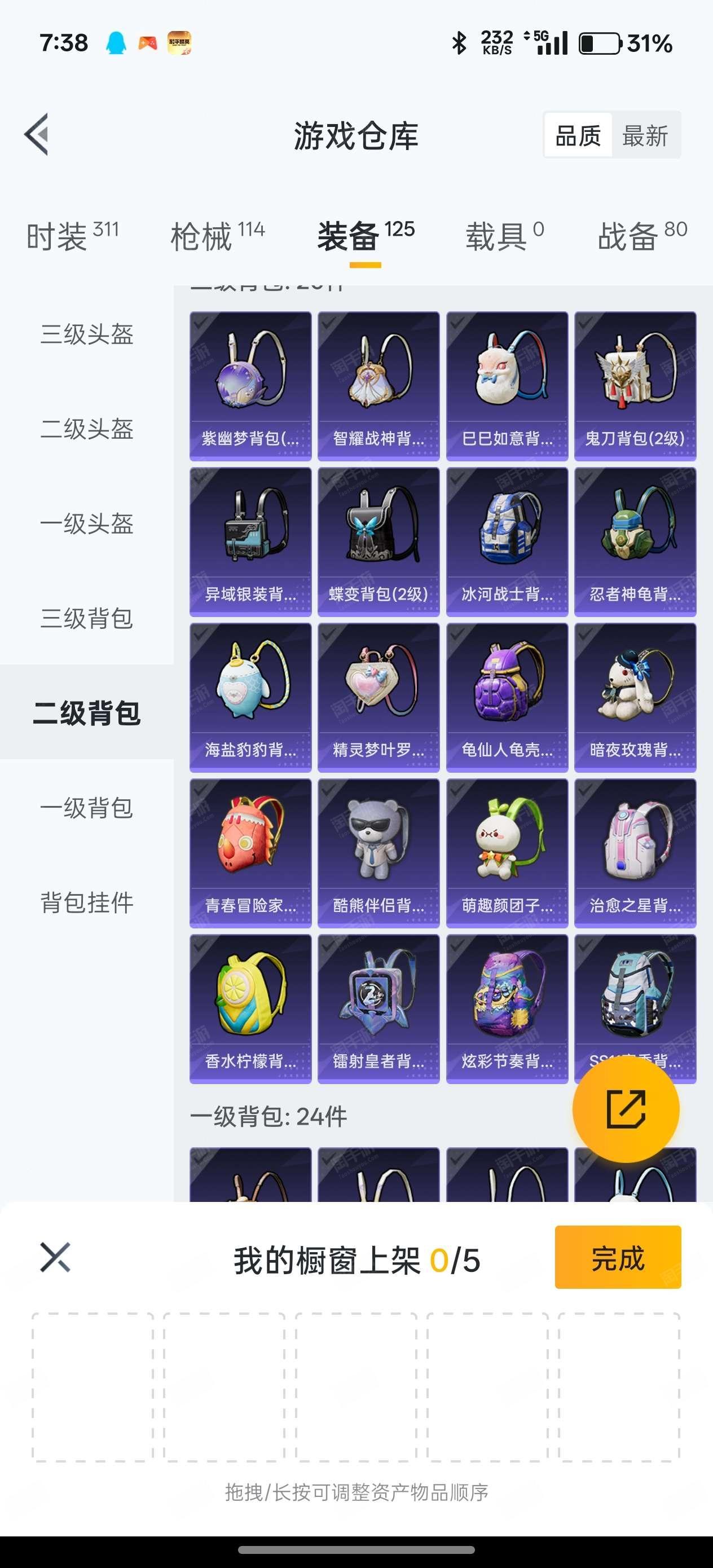The image size is (713, 1568).
Task: Select the 海盐豹豹背包 item
Action: tap(250, 698)
